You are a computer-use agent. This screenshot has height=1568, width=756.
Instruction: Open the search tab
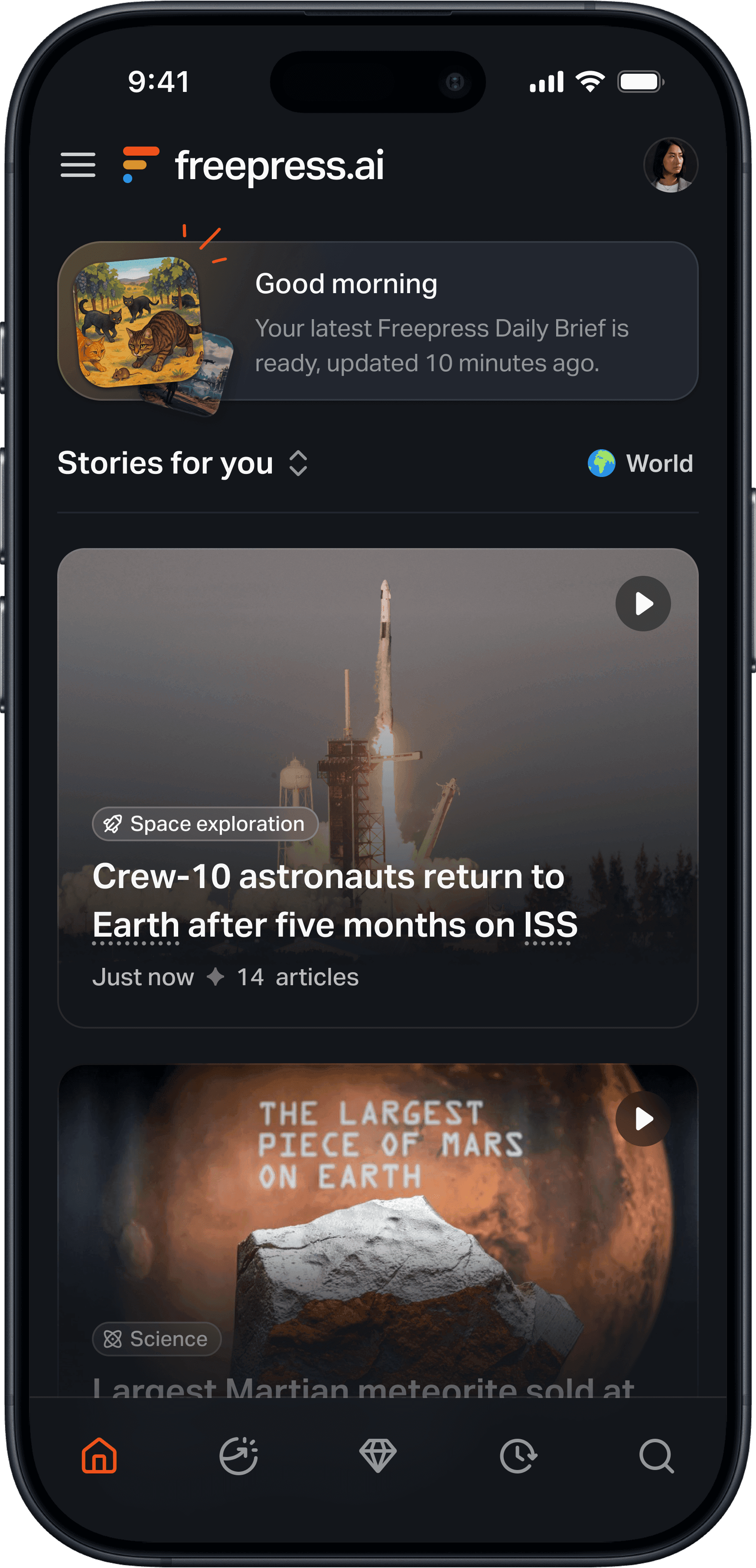coord(656,1456)
